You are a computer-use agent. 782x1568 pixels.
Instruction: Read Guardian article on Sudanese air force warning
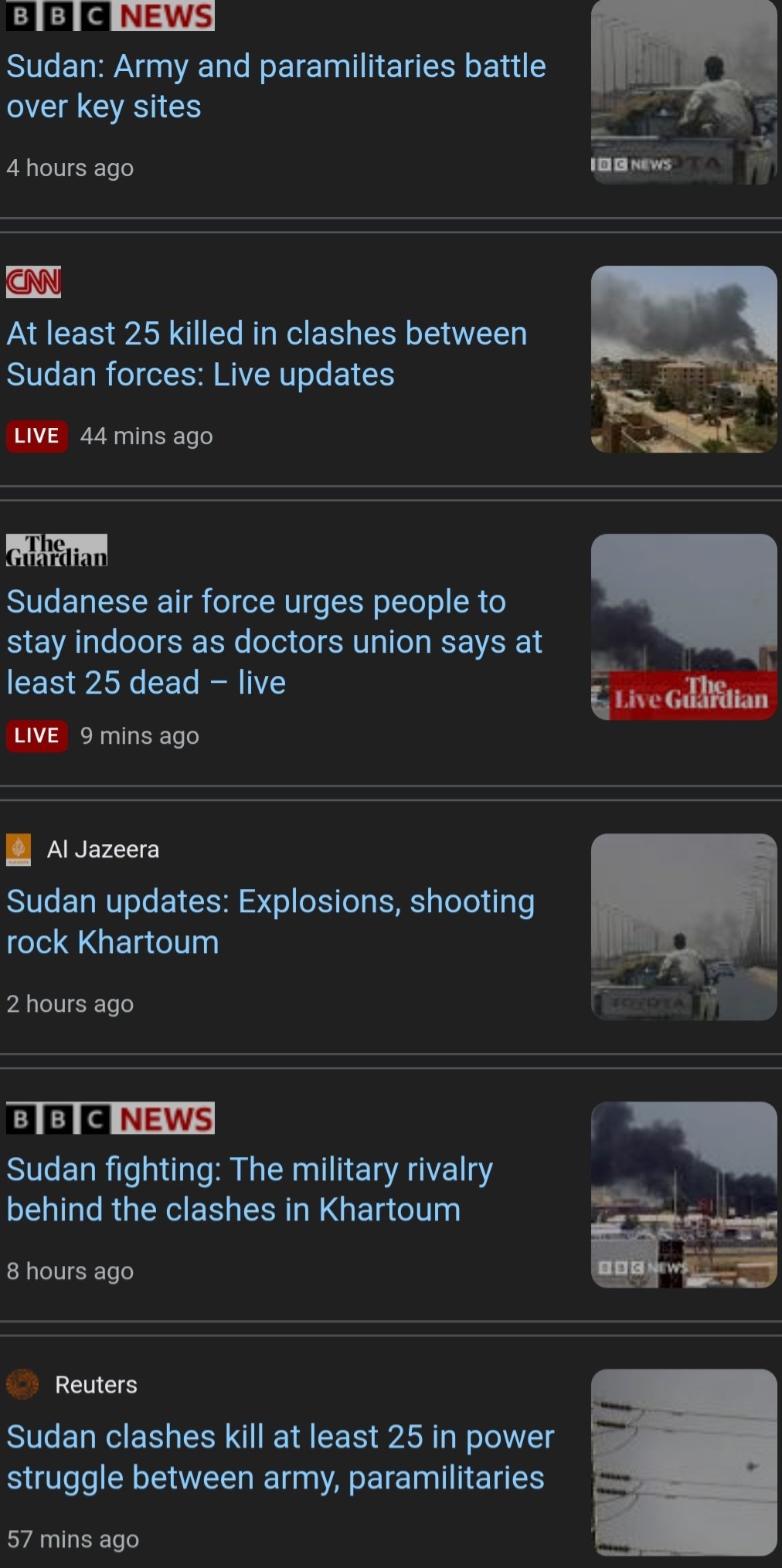274,641
